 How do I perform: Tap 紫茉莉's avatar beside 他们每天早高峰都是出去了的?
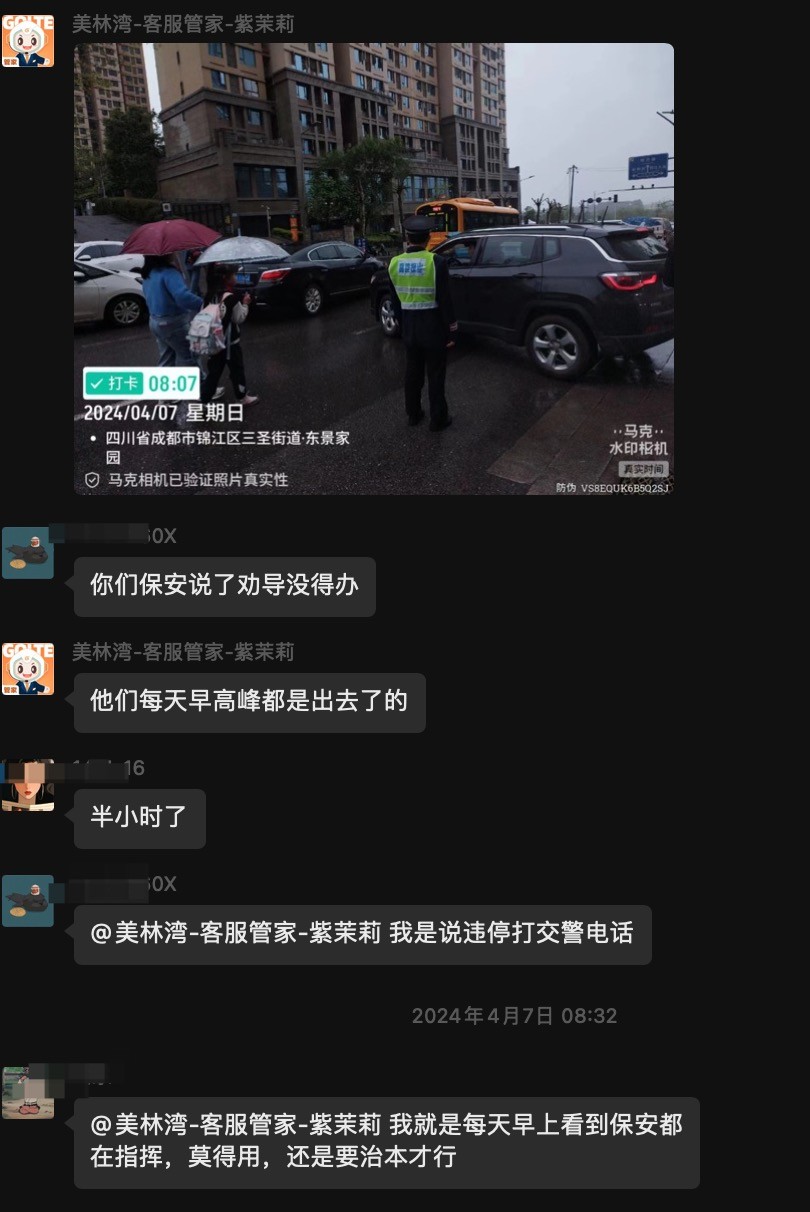tap(28, 669)
